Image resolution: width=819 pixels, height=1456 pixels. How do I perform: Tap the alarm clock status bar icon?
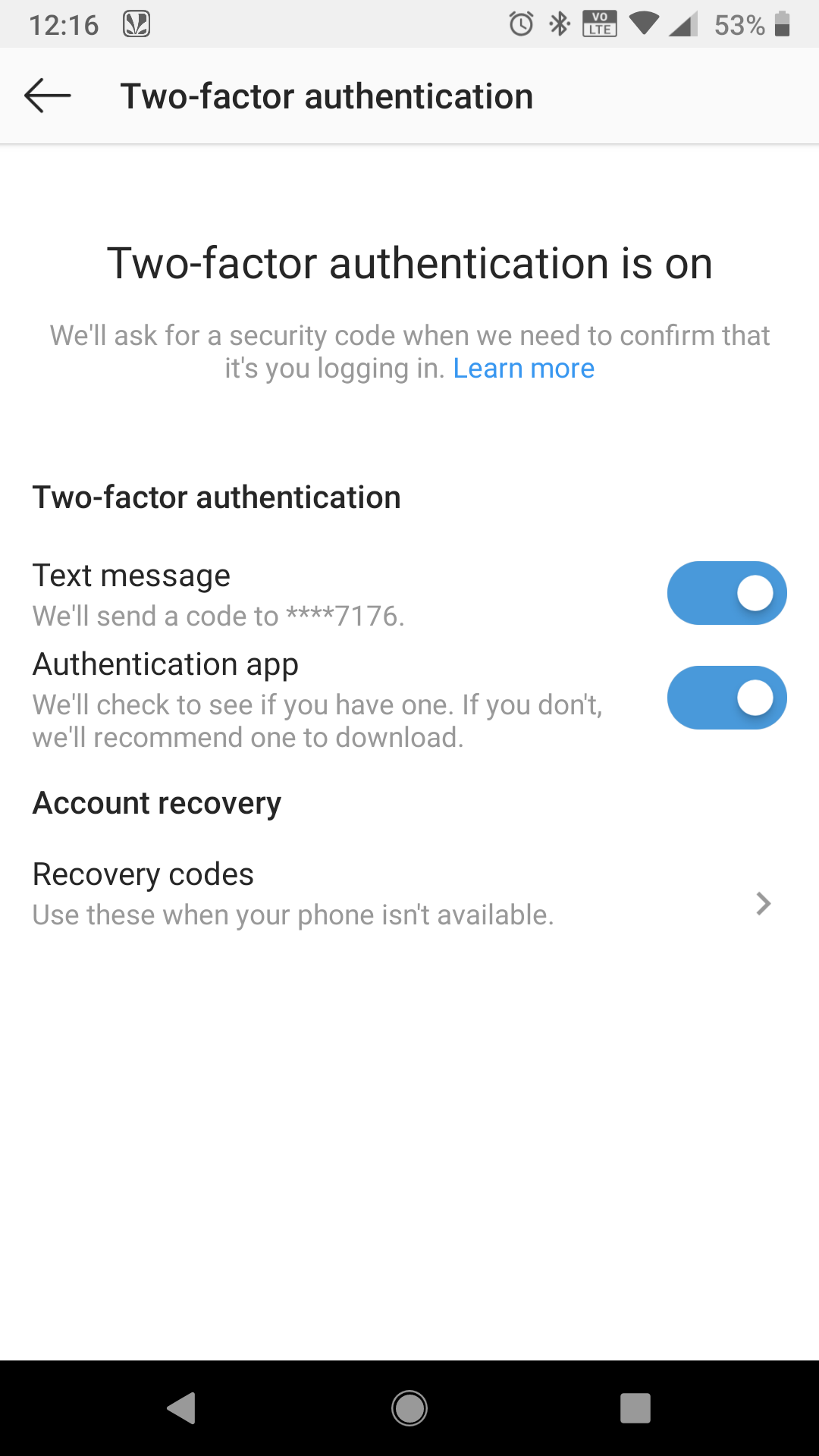[x=521, y=25]
